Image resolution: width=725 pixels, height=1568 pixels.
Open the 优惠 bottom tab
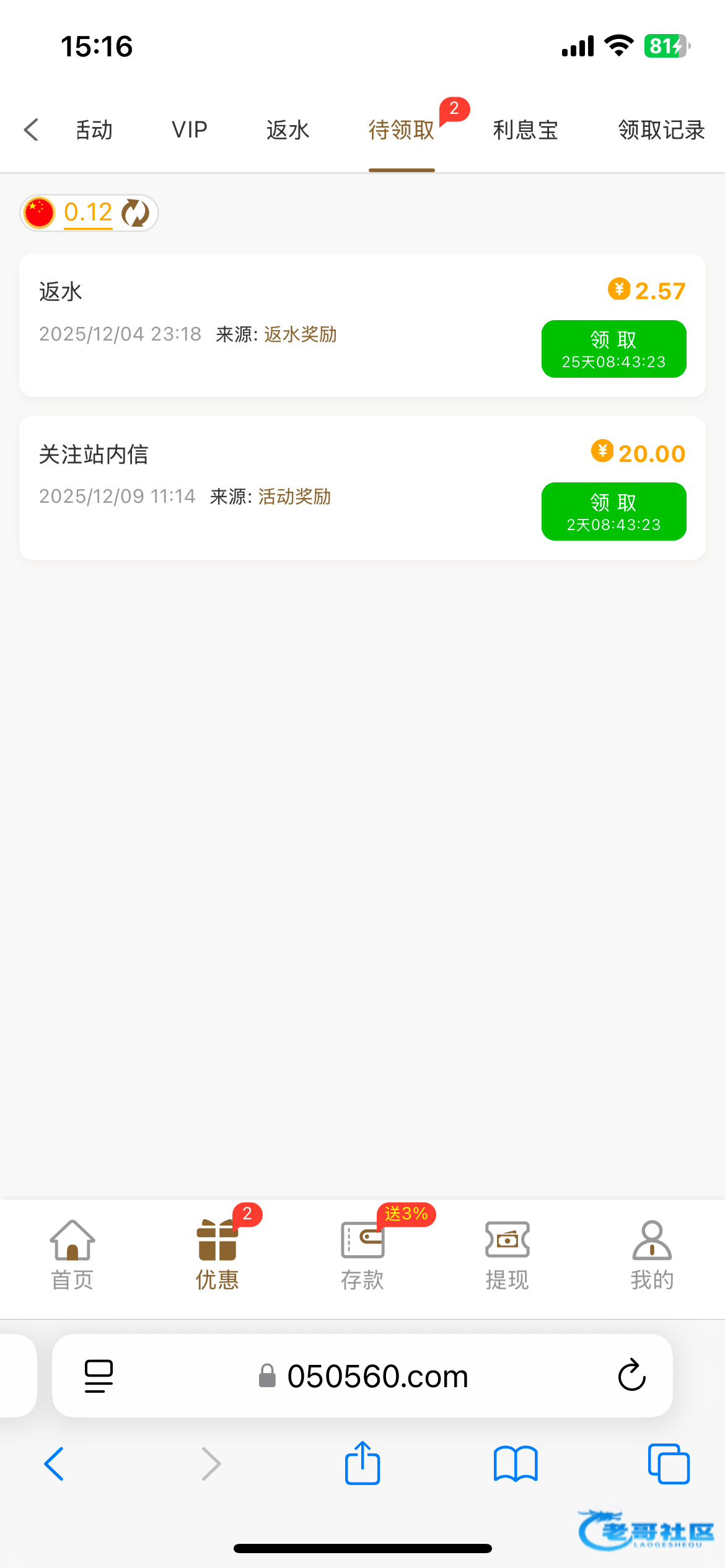217,1255
